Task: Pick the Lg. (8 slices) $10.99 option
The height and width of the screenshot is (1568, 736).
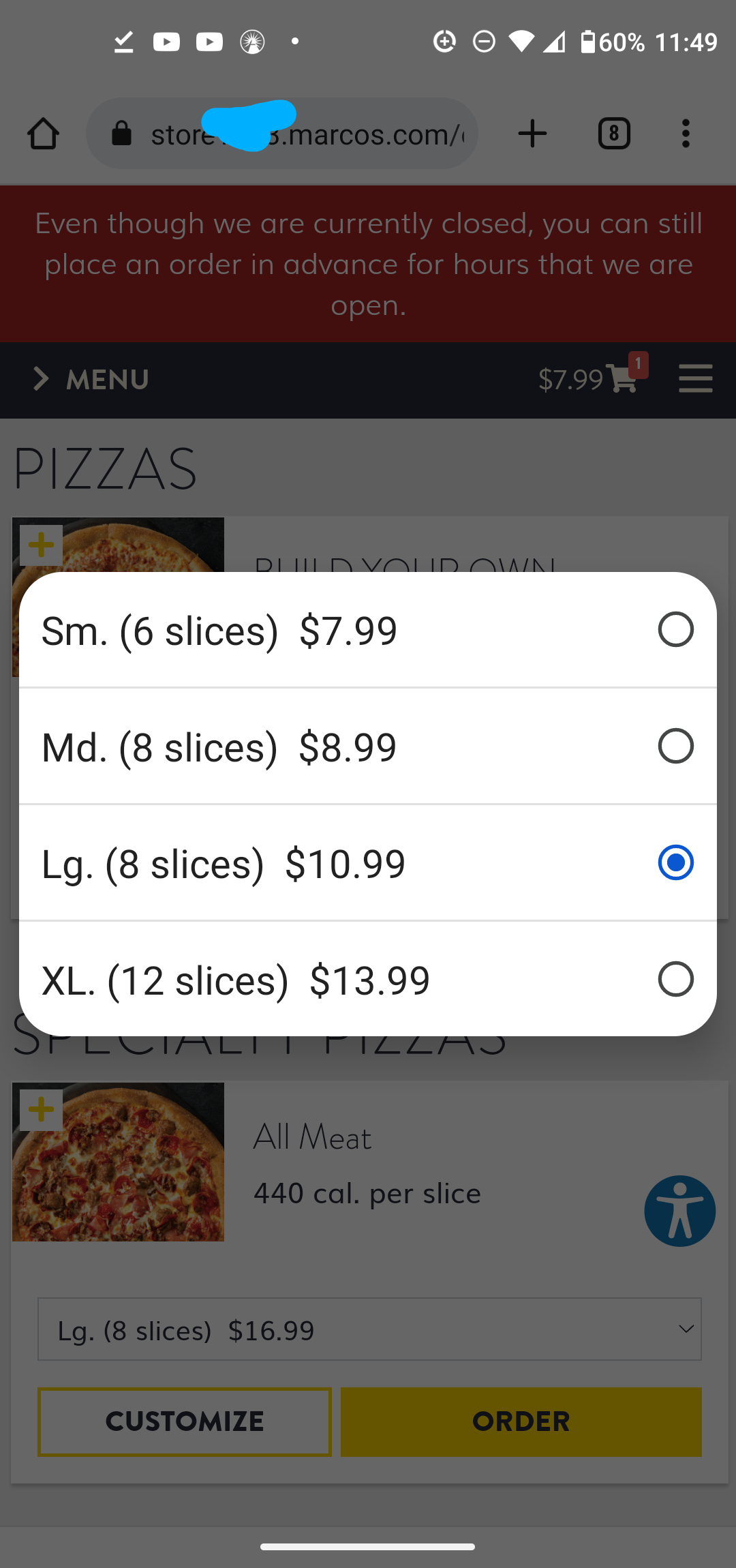Action: tap(368, 863)
